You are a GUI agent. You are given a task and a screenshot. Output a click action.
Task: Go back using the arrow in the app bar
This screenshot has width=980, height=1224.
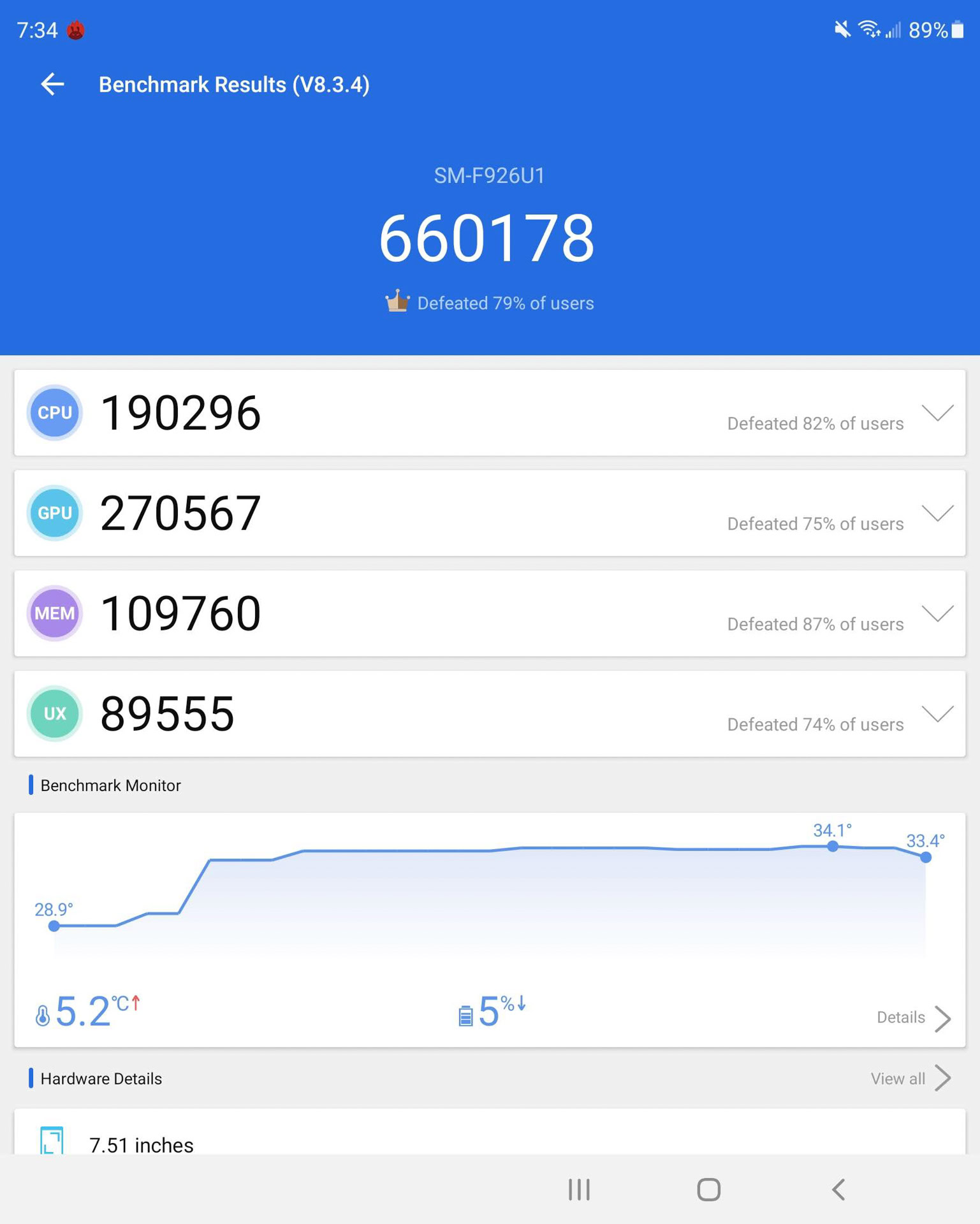52,84
